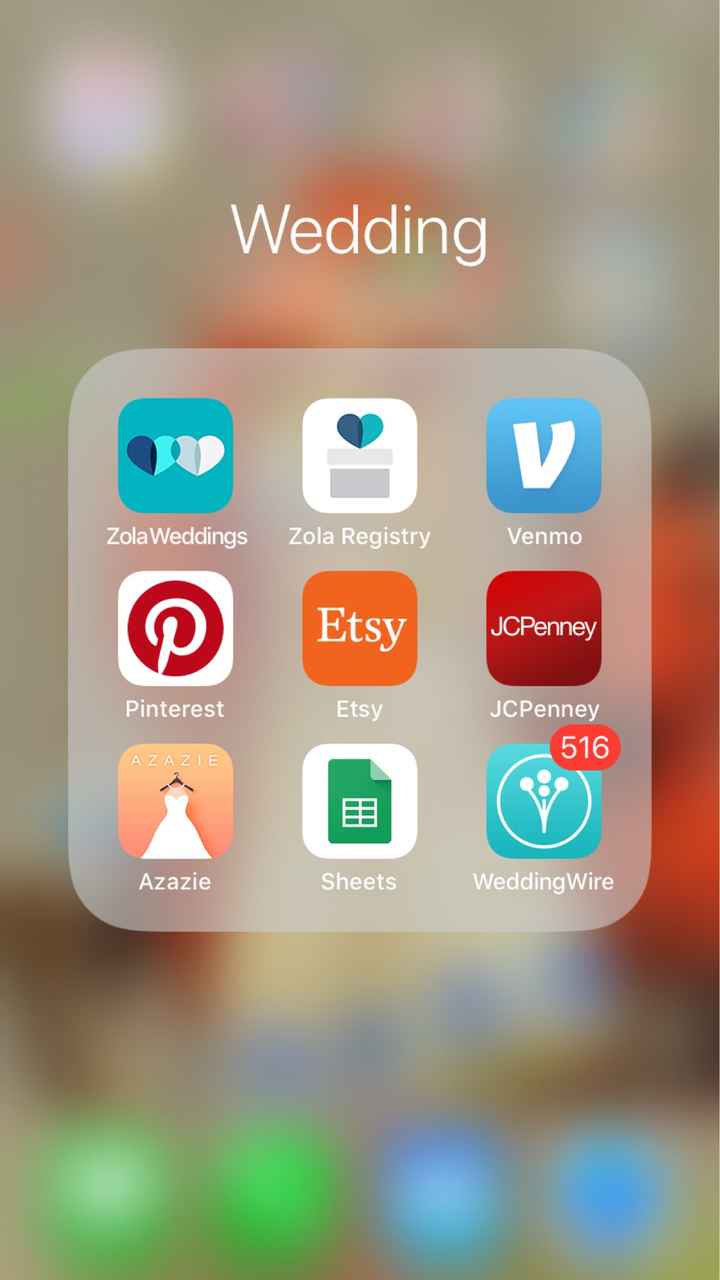
Task: Open the Zola Weddings app
Action: (176, 455)
